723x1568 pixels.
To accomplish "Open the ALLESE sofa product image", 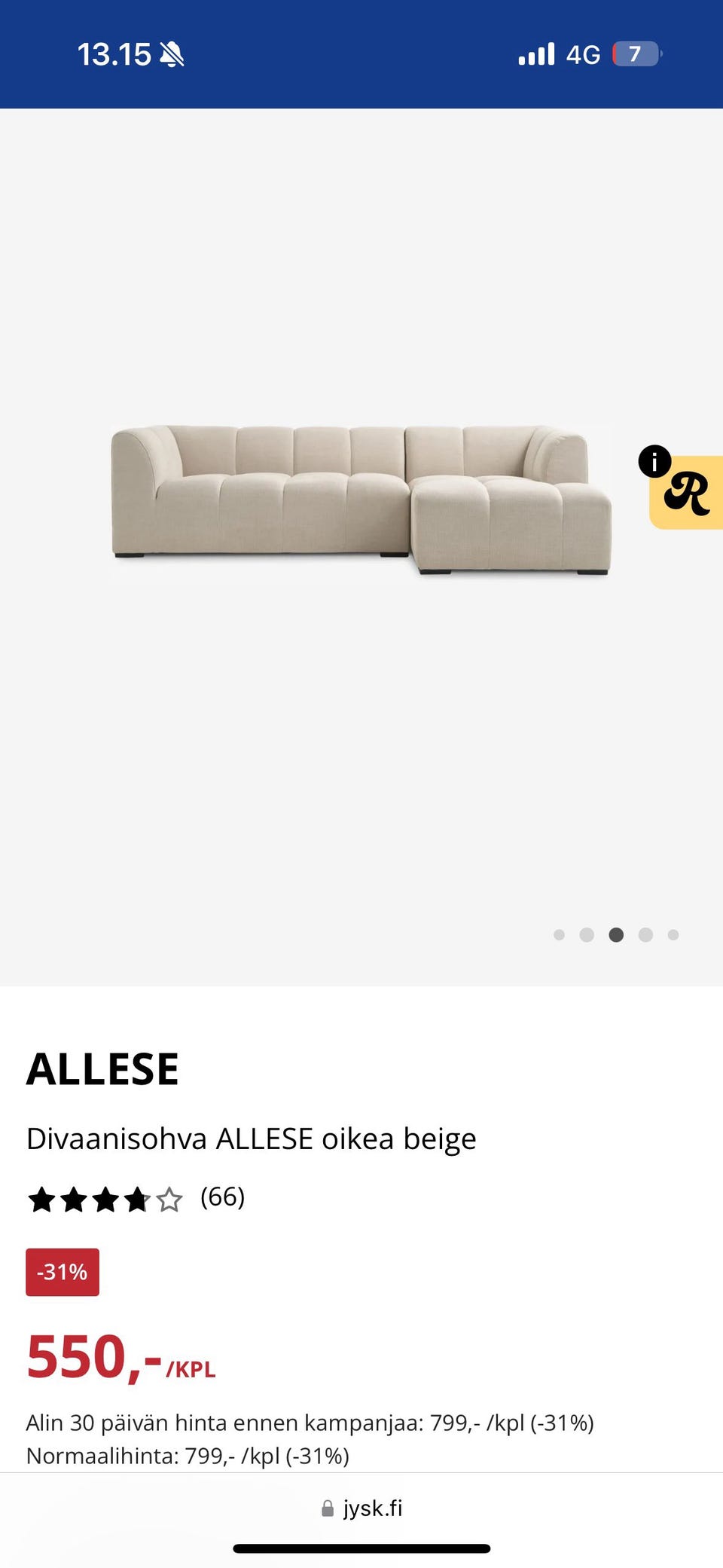I will point(361,501).
